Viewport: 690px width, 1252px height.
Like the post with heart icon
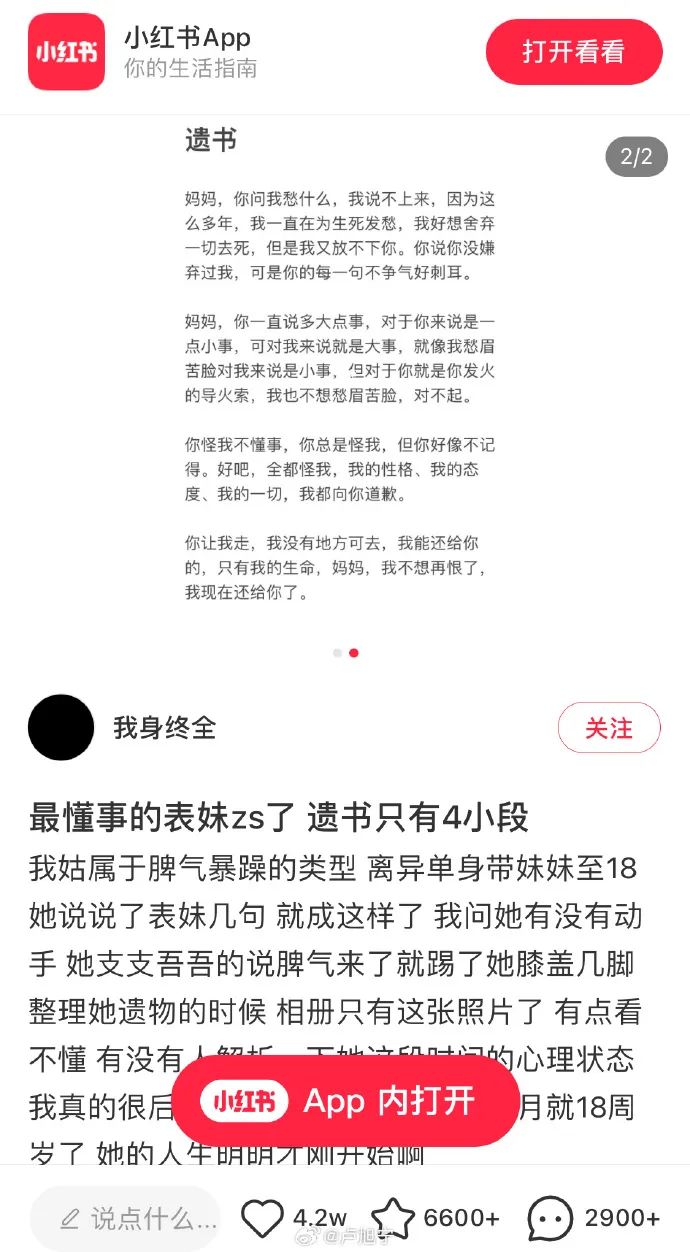[263, 1218]
